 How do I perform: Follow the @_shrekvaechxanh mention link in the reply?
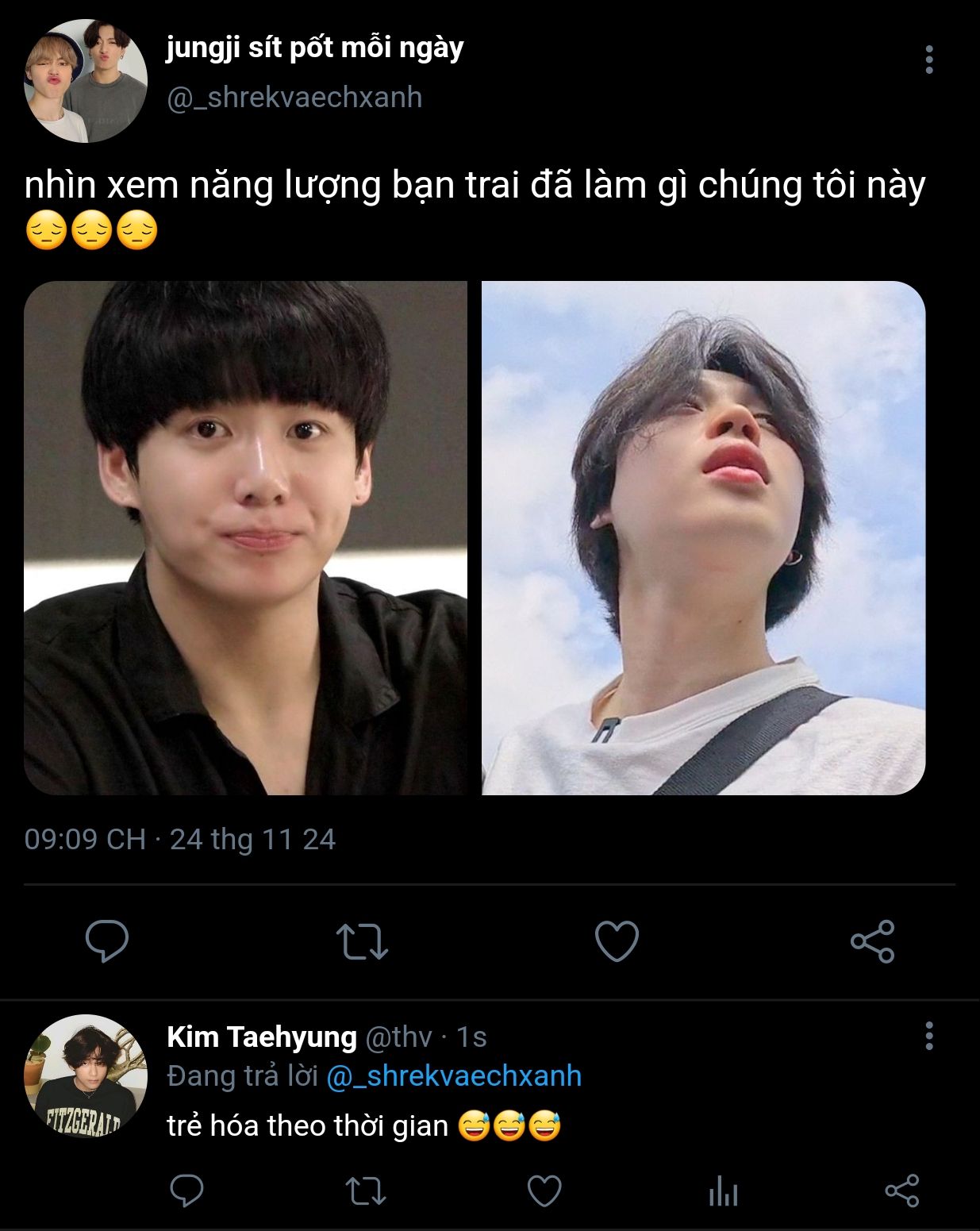[x=454, y=1076]
